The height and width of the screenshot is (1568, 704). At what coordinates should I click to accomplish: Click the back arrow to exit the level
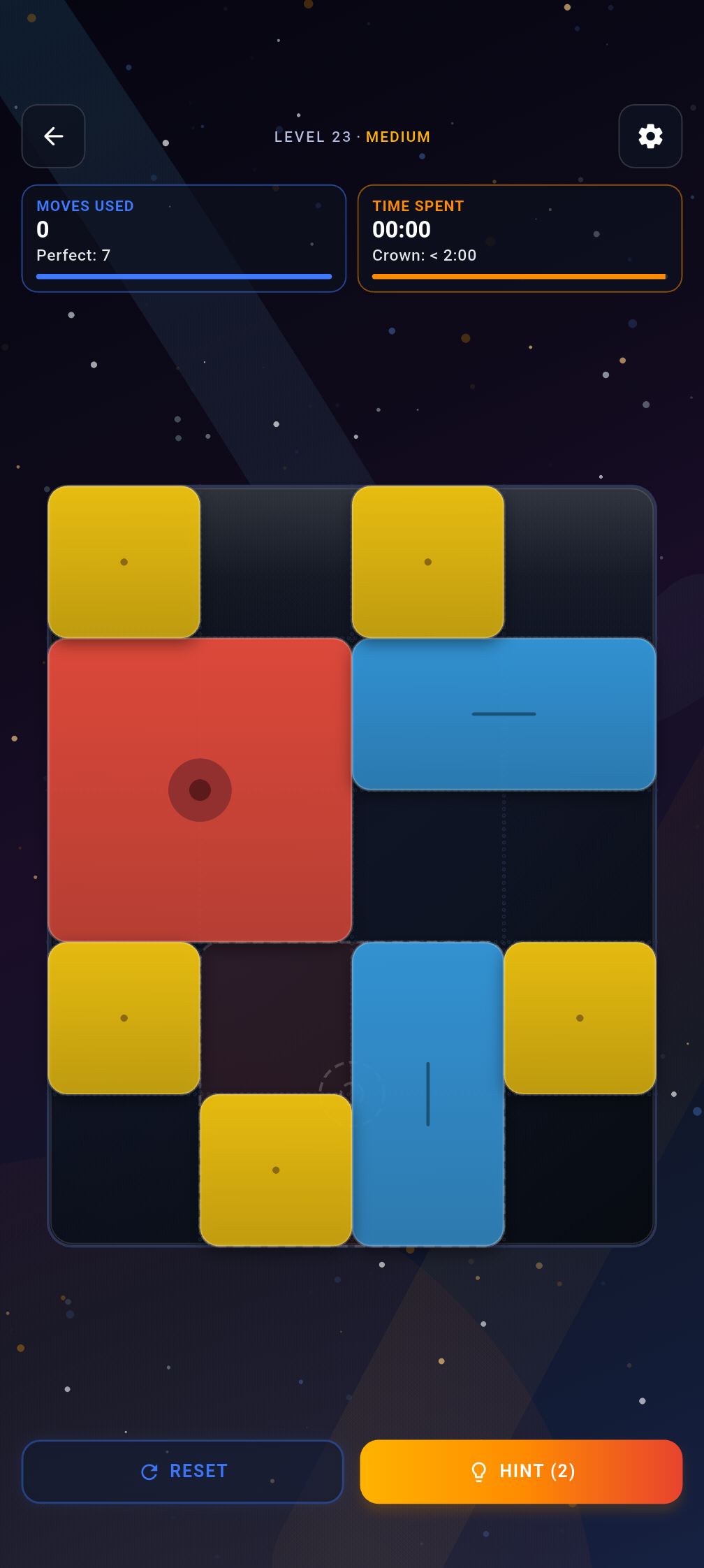click(x=53, y=136)
